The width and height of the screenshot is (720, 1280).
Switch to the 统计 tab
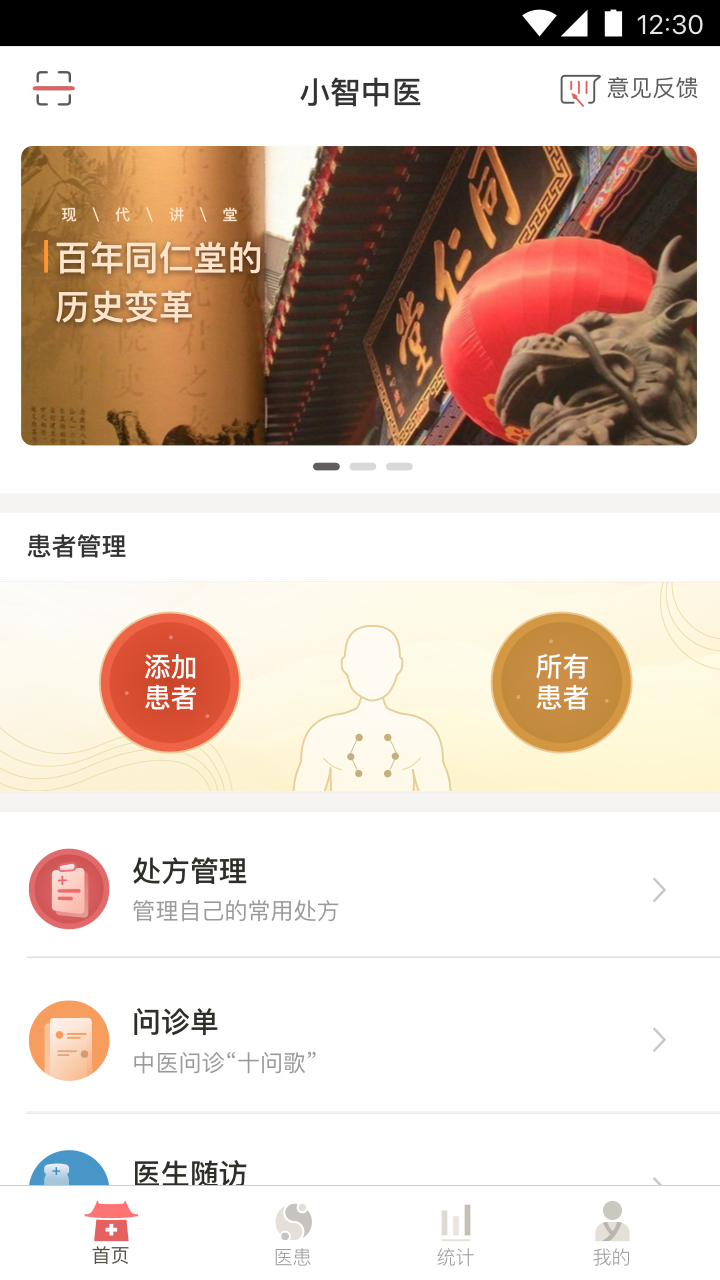[455, 1235]
